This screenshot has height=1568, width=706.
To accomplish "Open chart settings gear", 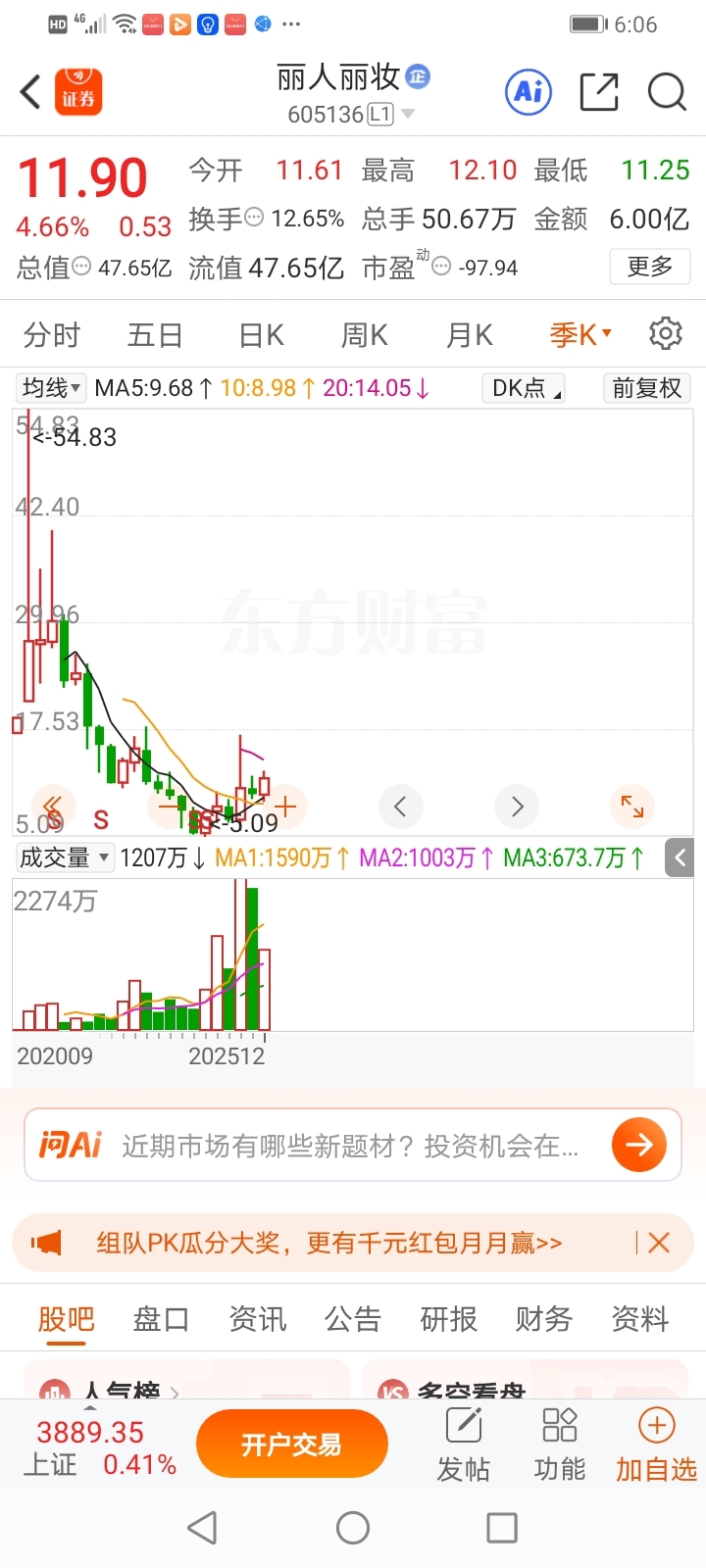I will (666, 334).
